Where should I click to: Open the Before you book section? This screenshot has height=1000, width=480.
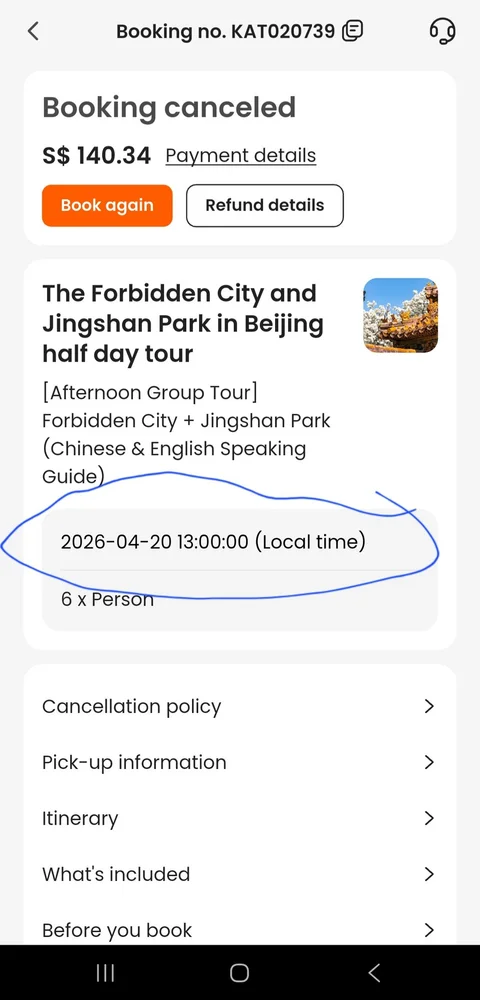239,930
